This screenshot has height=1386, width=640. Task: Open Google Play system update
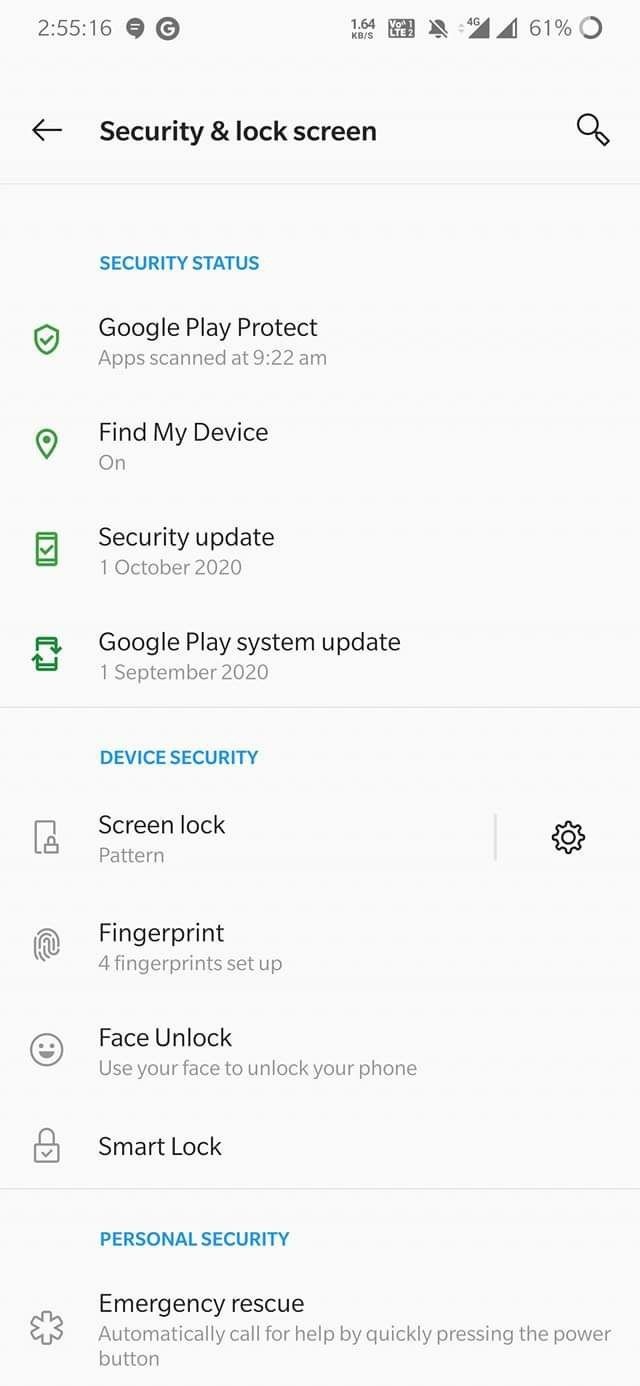click(320, 656)
